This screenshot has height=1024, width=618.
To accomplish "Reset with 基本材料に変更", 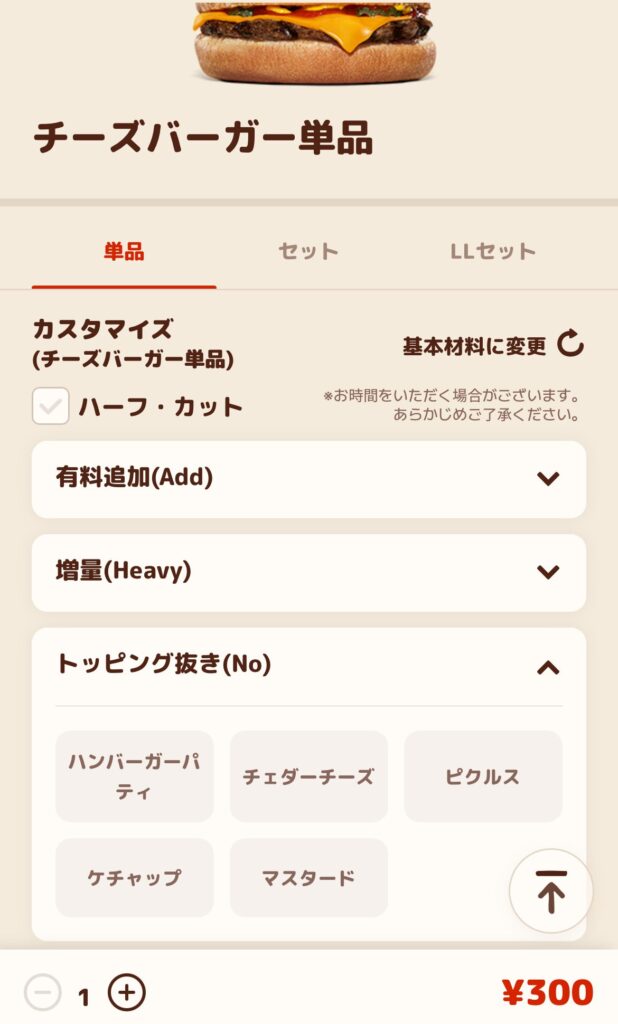I will tap(493, 345).
